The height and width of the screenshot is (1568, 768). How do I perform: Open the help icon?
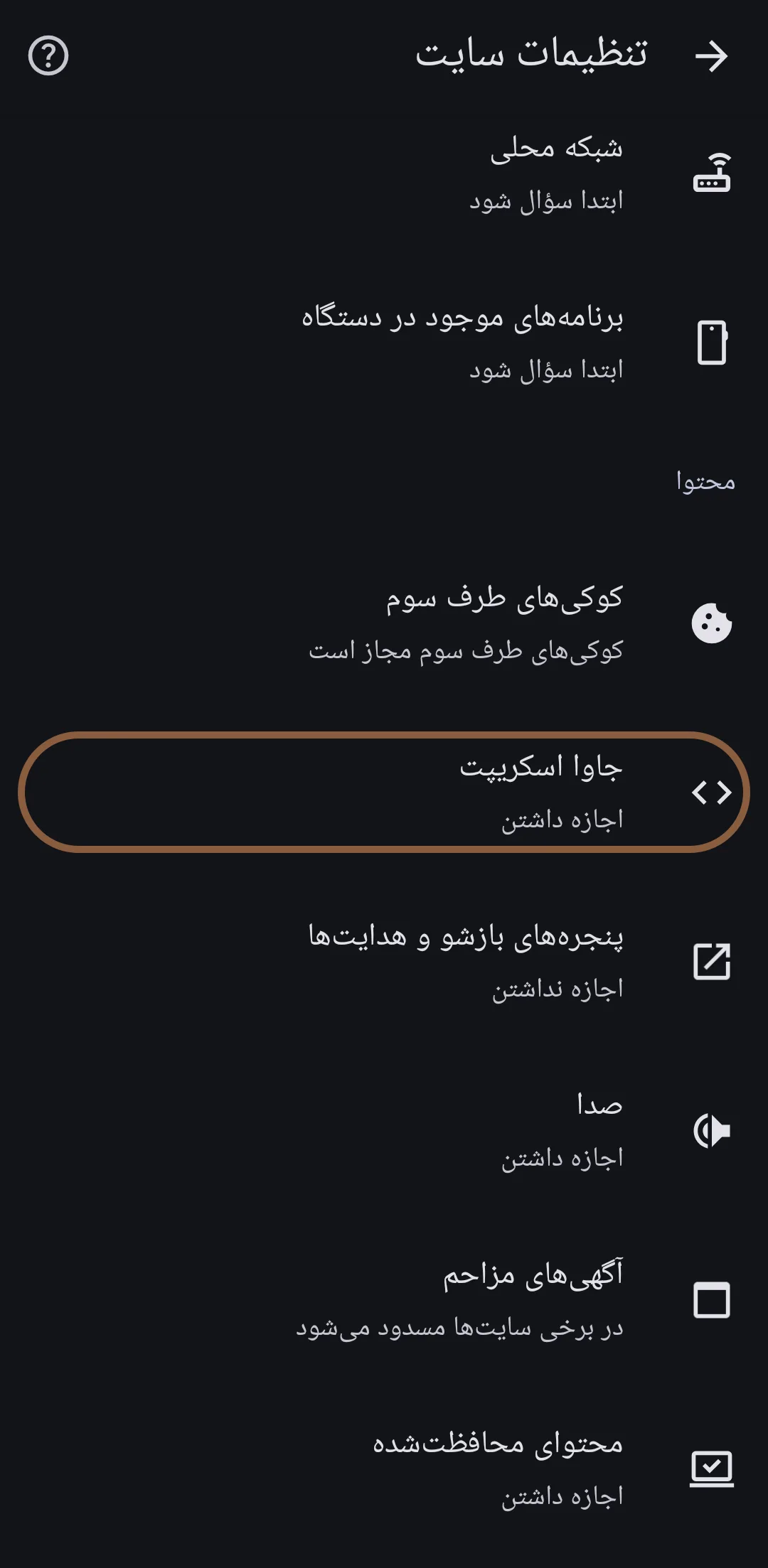(x=48, y=56)
